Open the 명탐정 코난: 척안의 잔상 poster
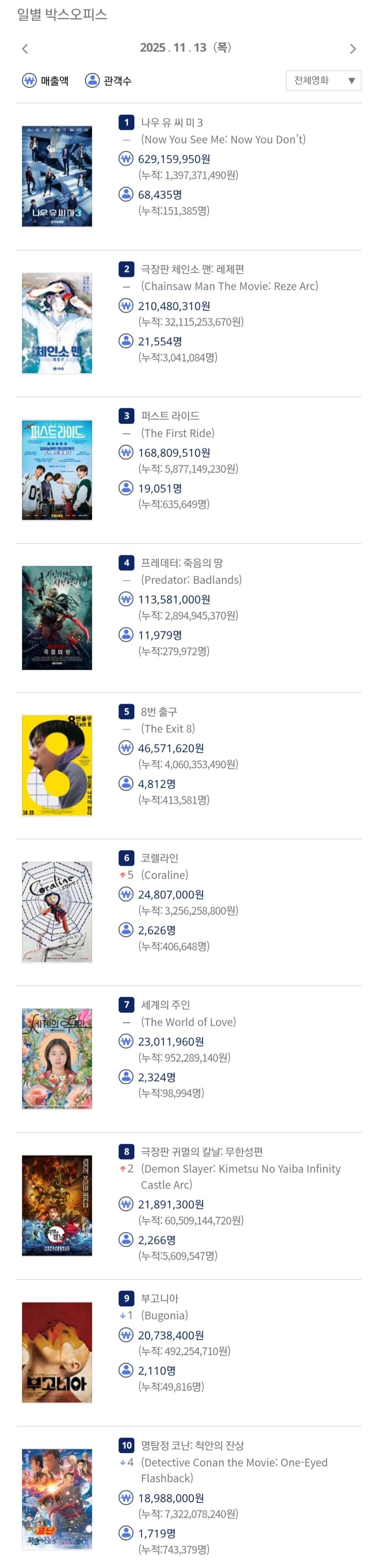The image size is (378, 1568). point(56,1499)
